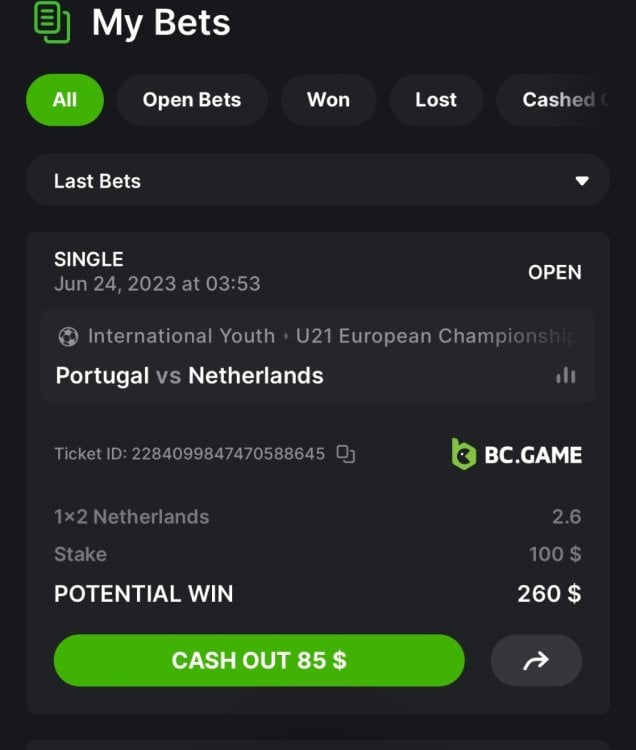Open Portugal vs Netherlands match statistics
Viewport: 636px width, 750px height.
point(566,376)
